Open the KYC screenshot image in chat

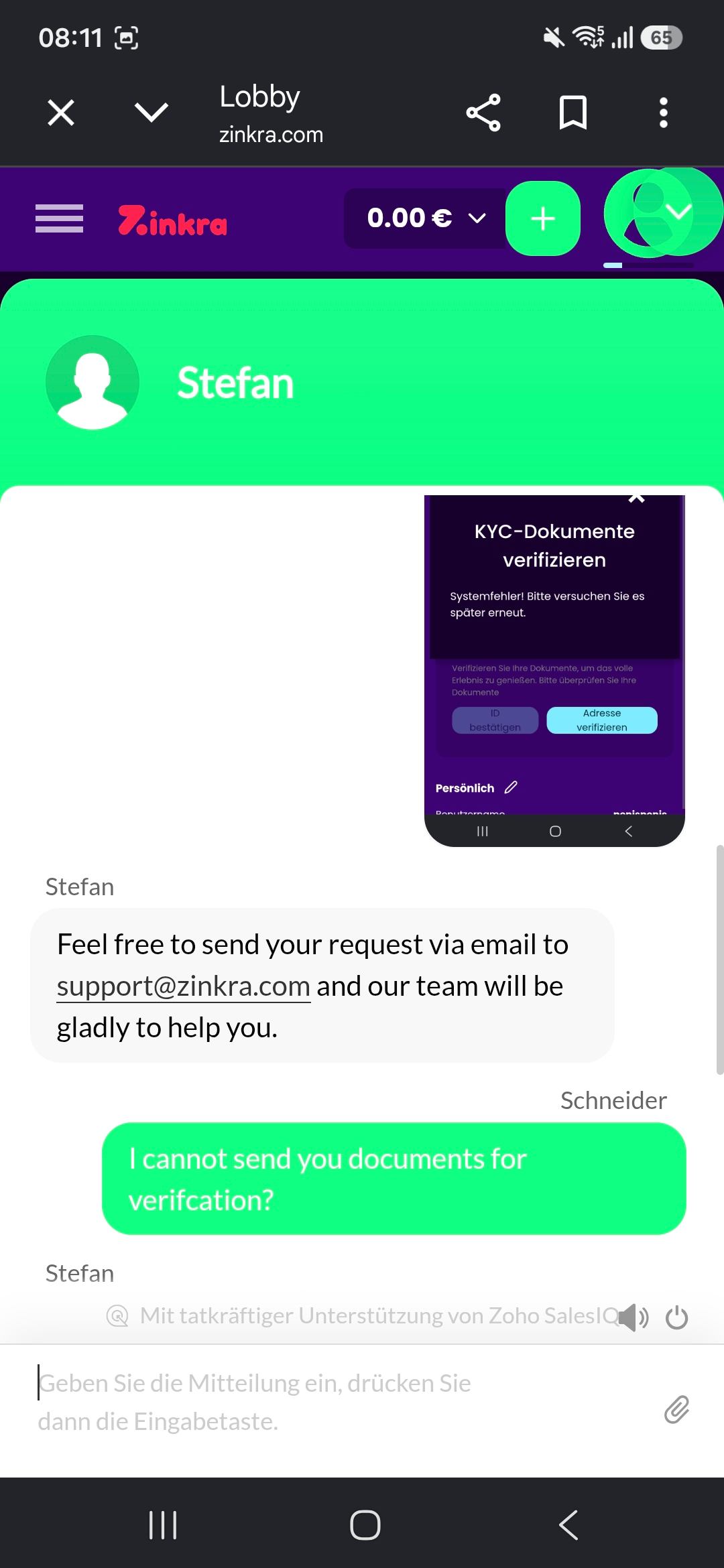tap(554, 671)
